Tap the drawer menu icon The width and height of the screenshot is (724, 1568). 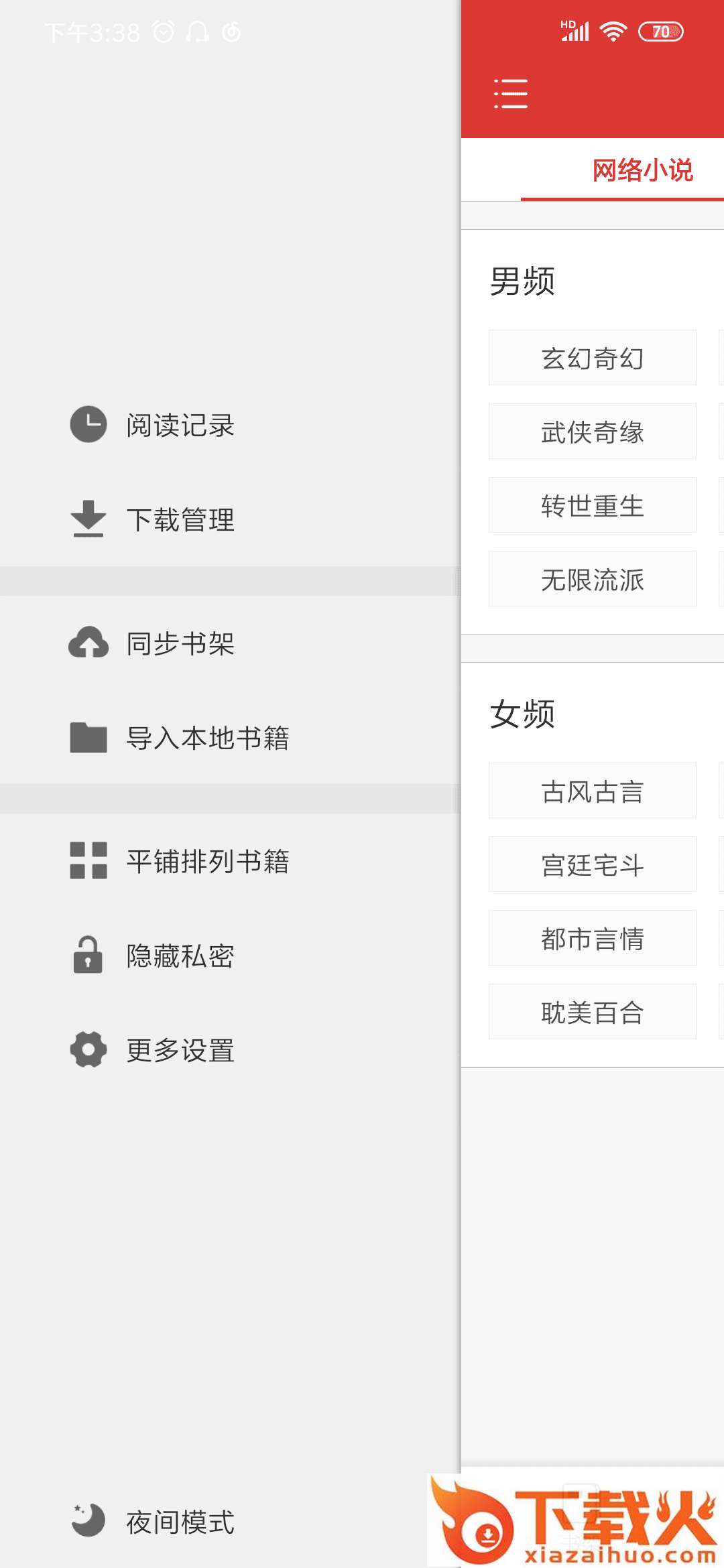click(x=511, y=93)
